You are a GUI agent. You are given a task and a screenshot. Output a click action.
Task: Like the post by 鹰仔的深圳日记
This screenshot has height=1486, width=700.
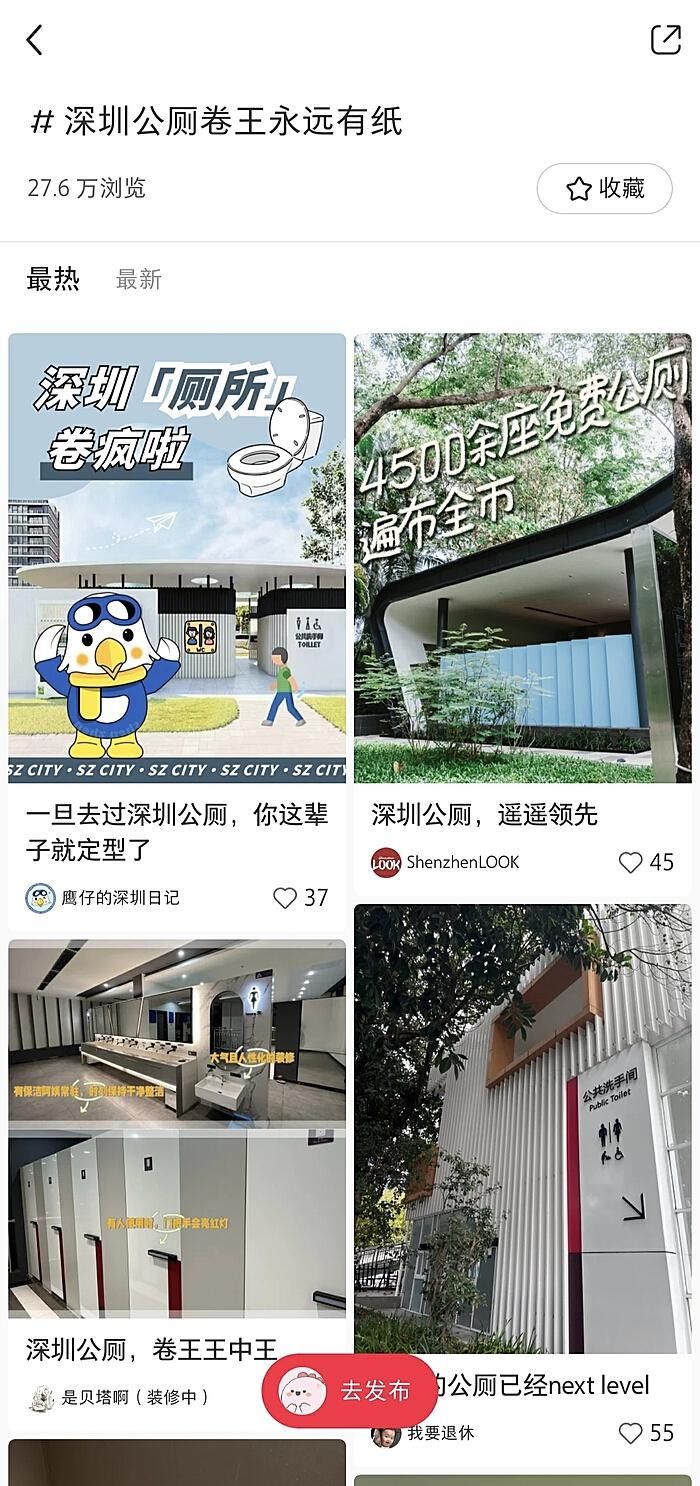pyautogui.click(x=286, y=898)
